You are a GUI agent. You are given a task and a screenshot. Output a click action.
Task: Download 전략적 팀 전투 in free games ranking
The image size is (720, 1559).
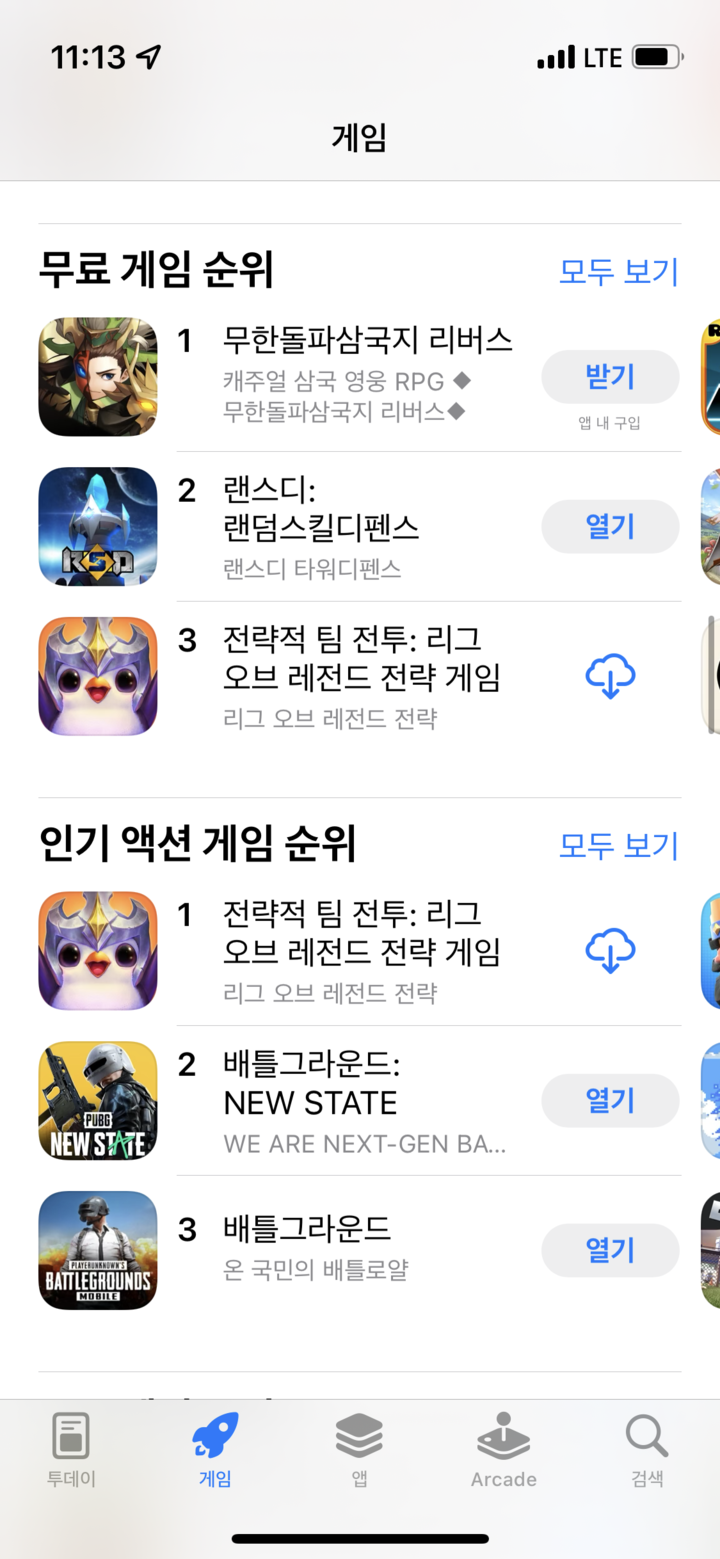pyautogui.click(x=610, y=676)
